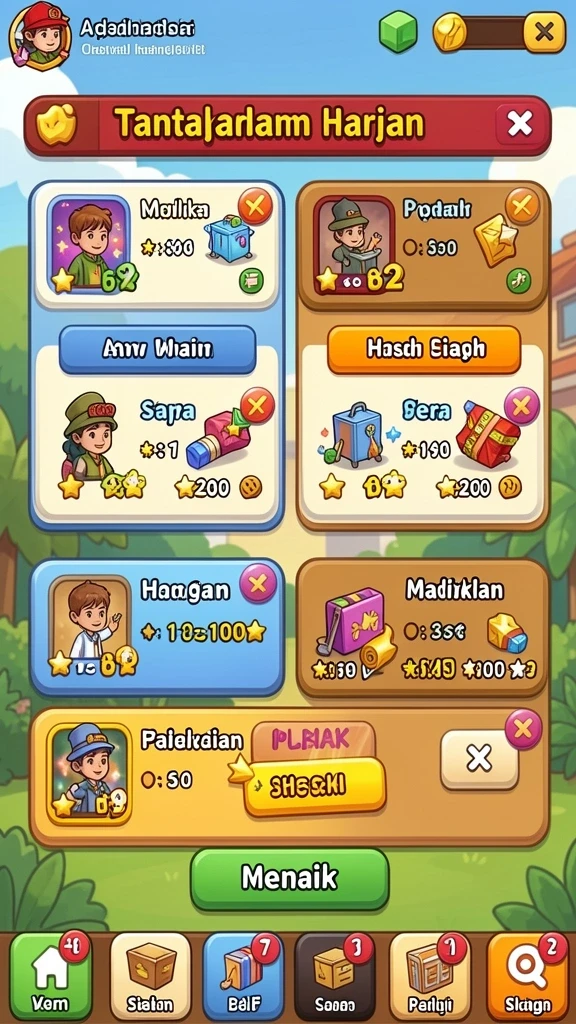Open the Slagn search tab
Screen dimensions: 576x1024
pyautogui.click(x=526, y=976)
